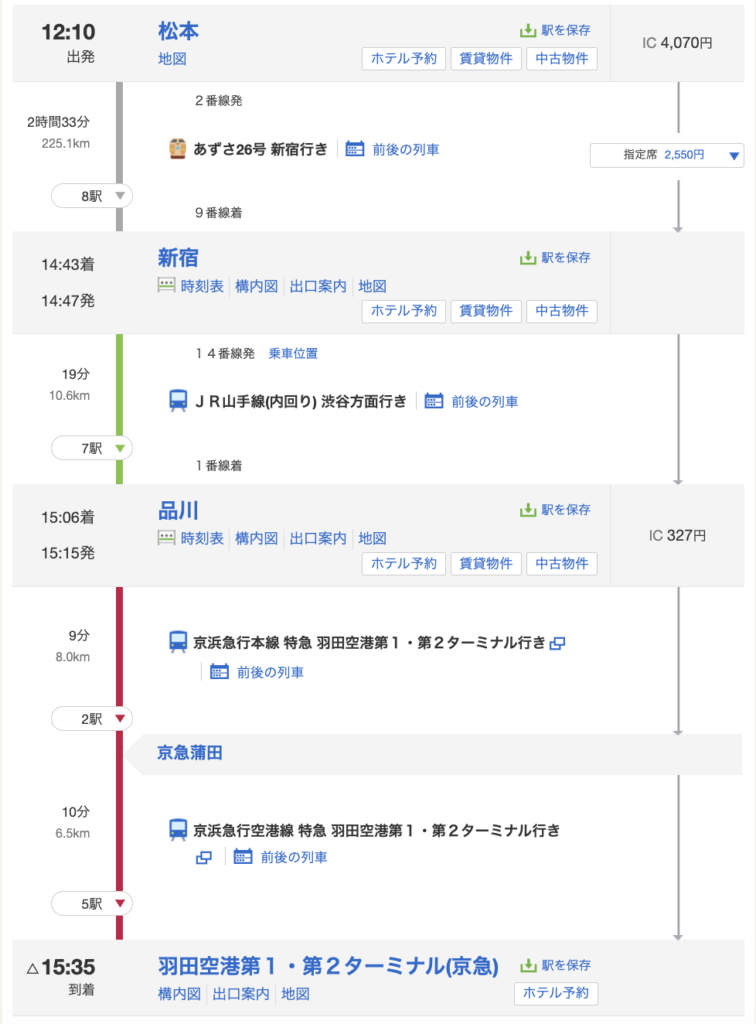Open 乗車位置 link for 14番線発

tap(293, 353)
